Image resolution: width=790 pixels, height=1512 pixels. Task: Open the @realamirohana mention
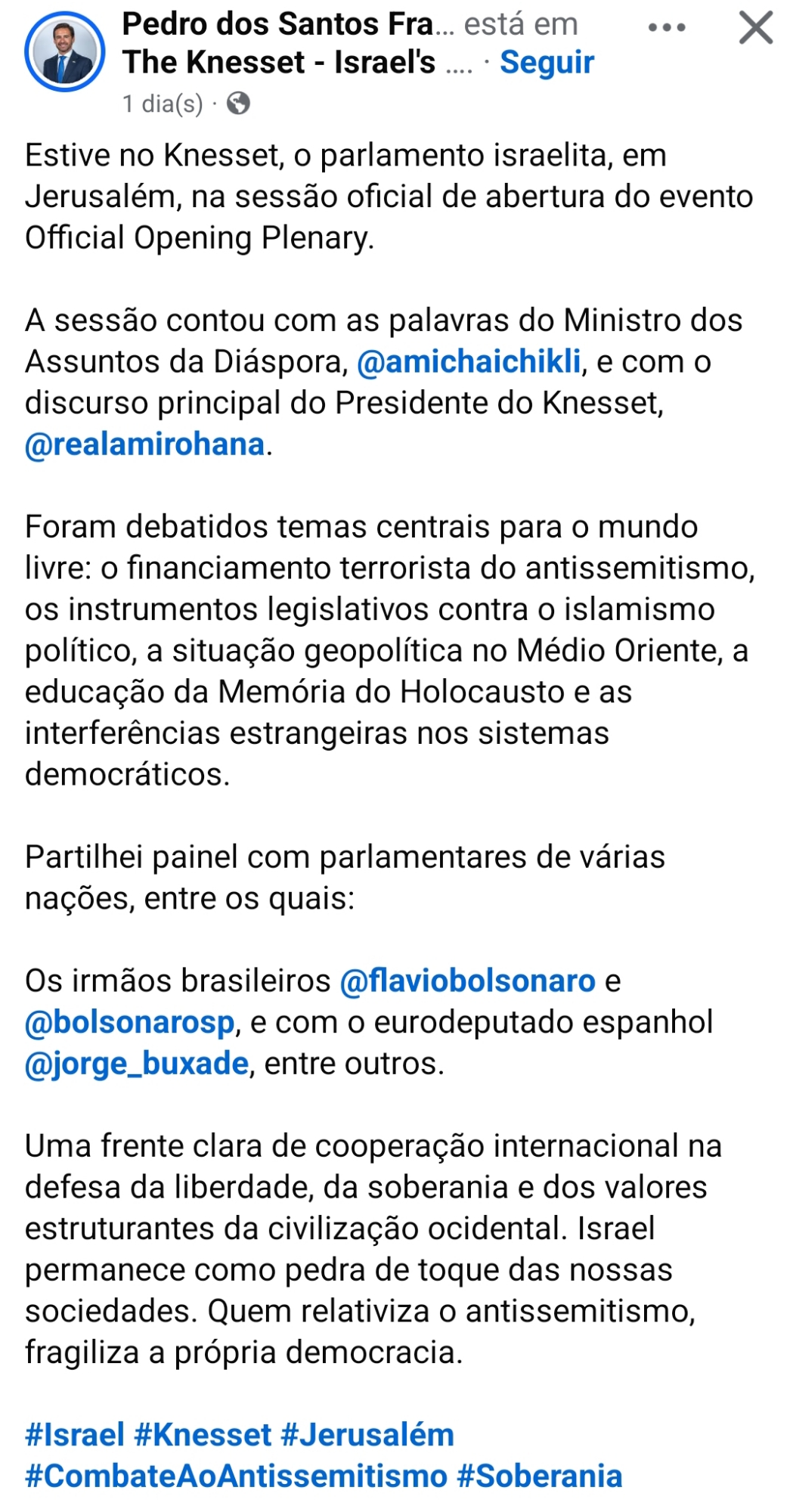(x=145, y=445)
